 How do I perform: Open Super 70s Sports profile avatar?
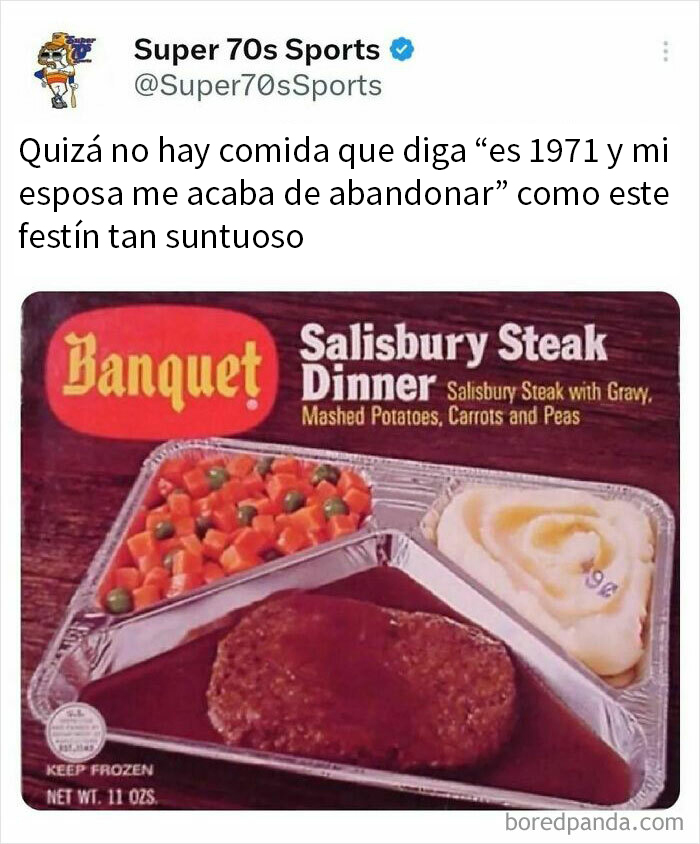(66, 67)
